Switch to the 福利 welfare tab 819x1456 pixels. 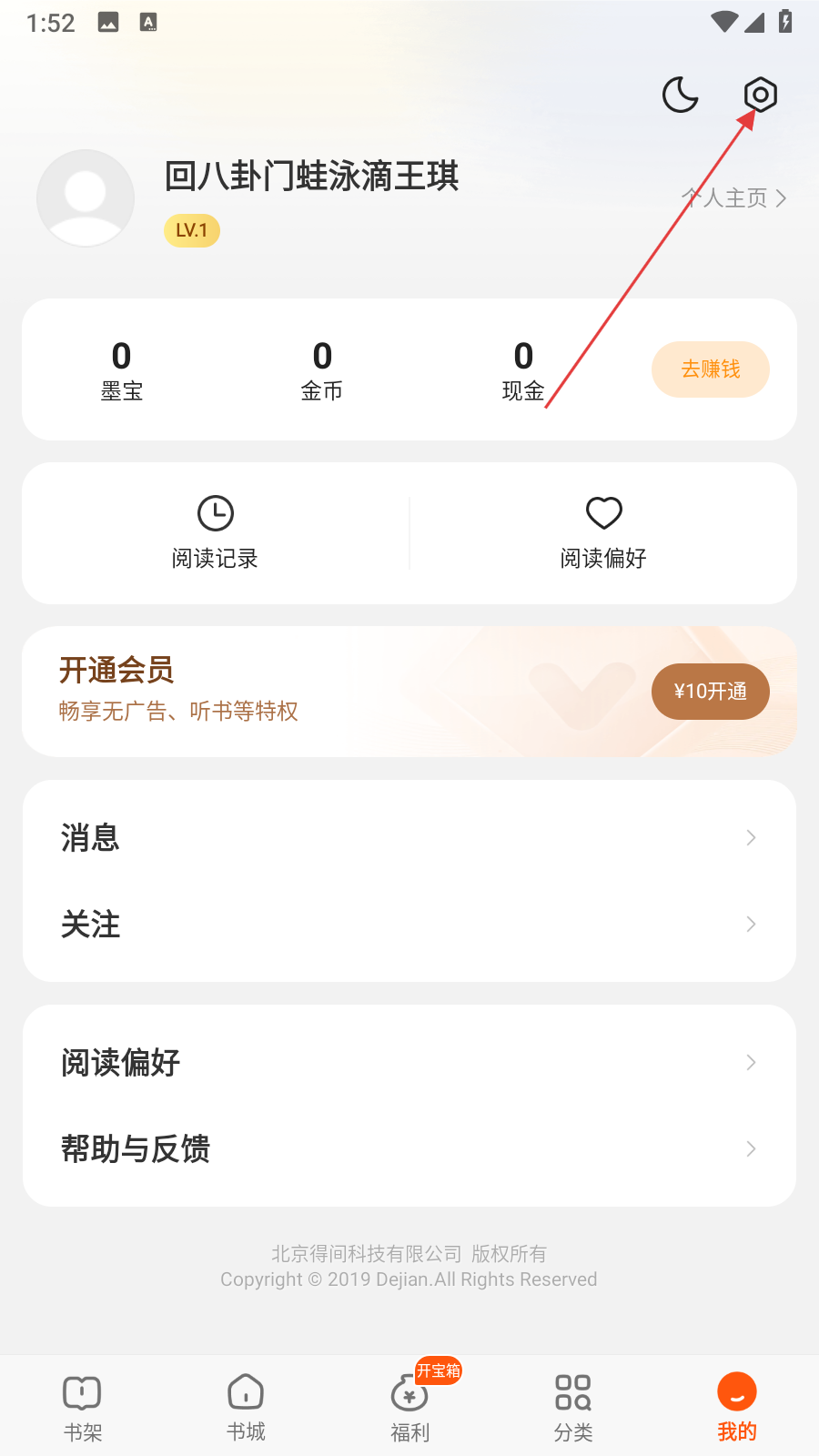[409, 1407]
